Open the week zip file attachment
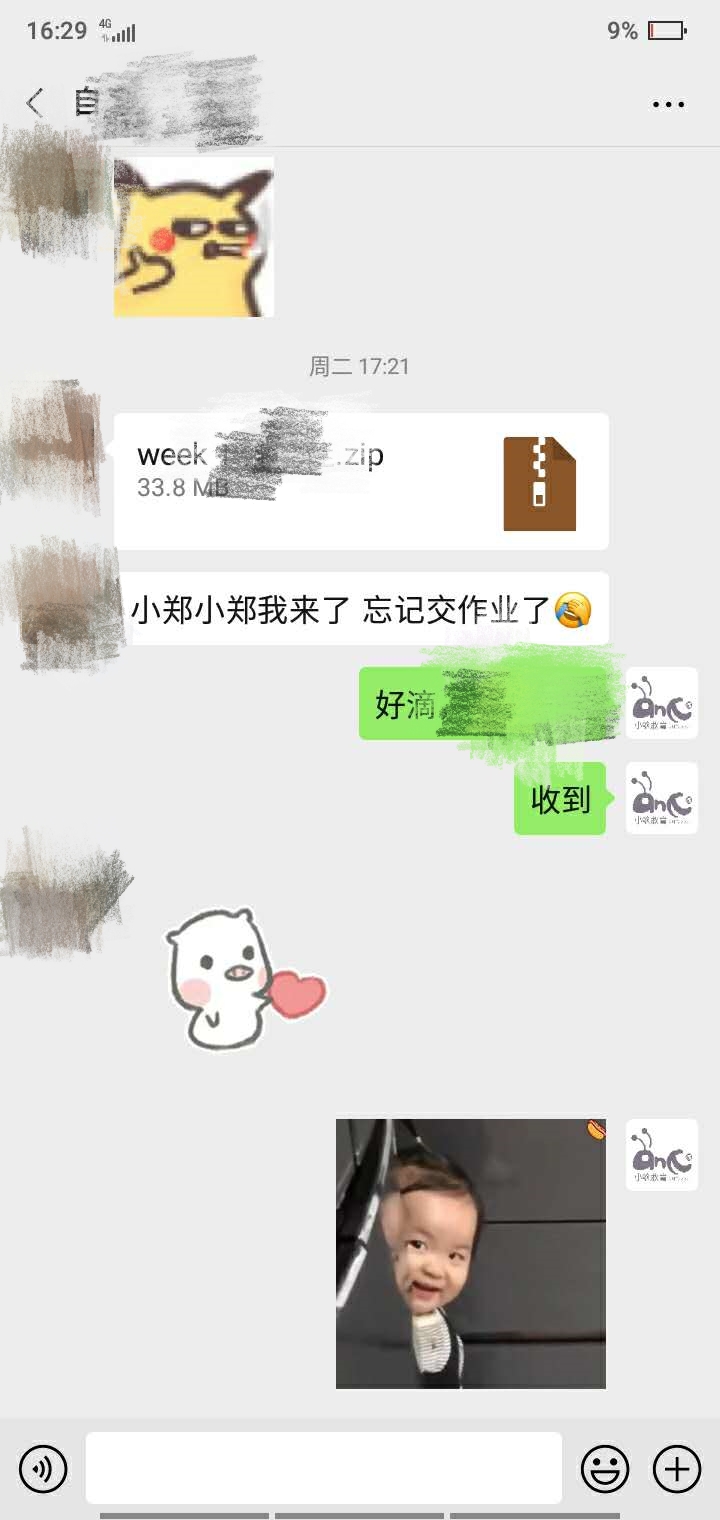 coord(361,481)
